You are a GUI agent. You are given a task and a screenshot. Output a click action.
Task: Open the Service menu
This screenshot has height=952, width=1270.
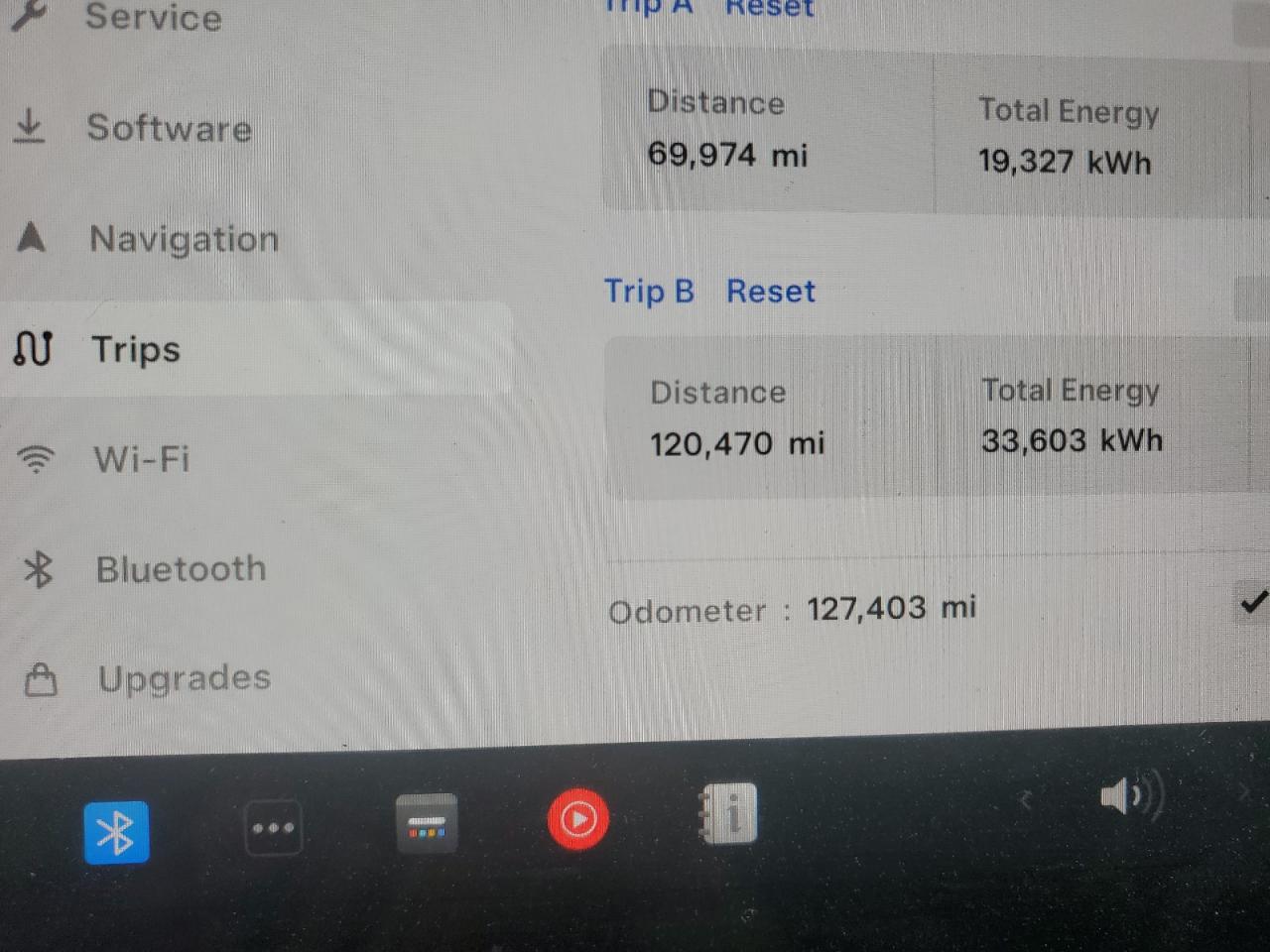click(x=152, y=17)
